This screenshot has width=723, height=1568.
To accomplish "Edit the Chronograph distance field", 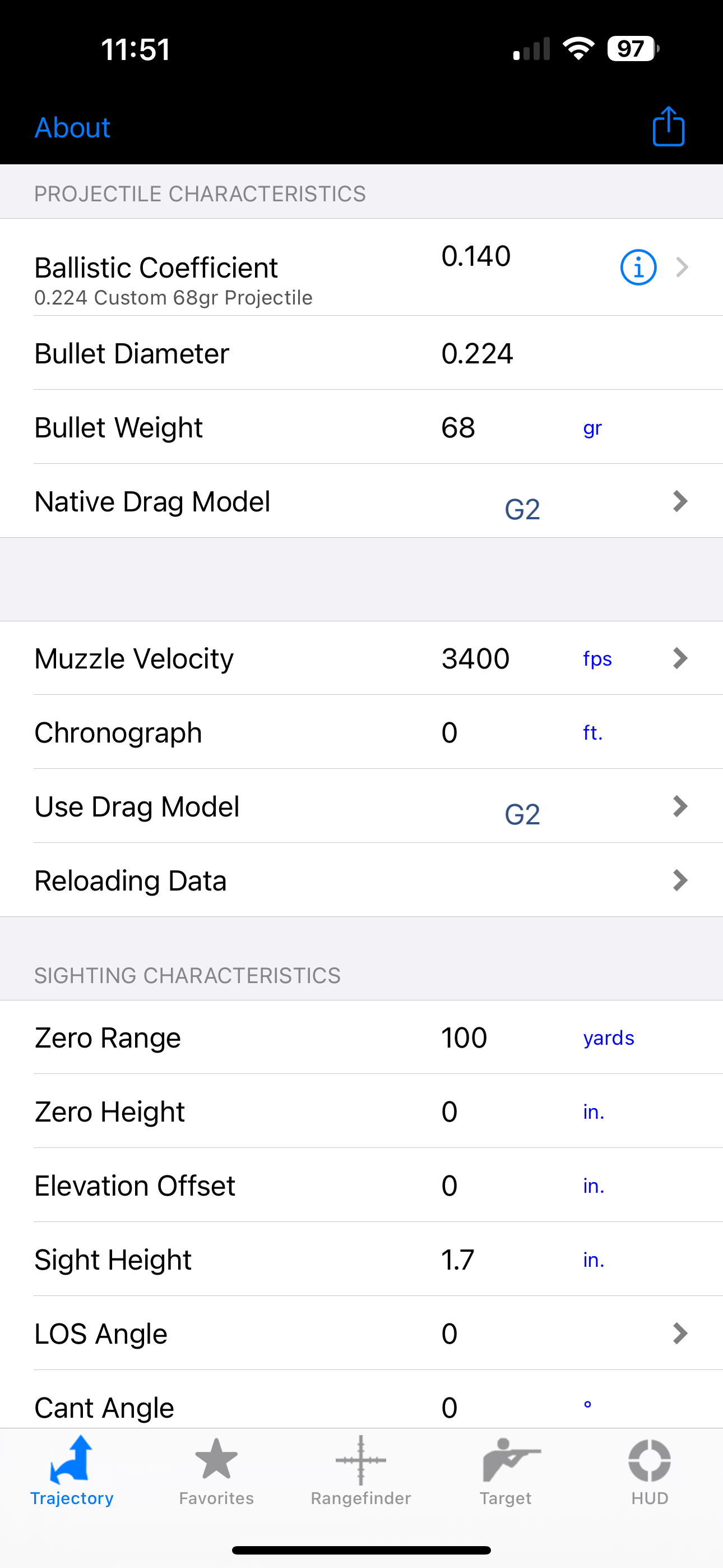I will (449, 733).
